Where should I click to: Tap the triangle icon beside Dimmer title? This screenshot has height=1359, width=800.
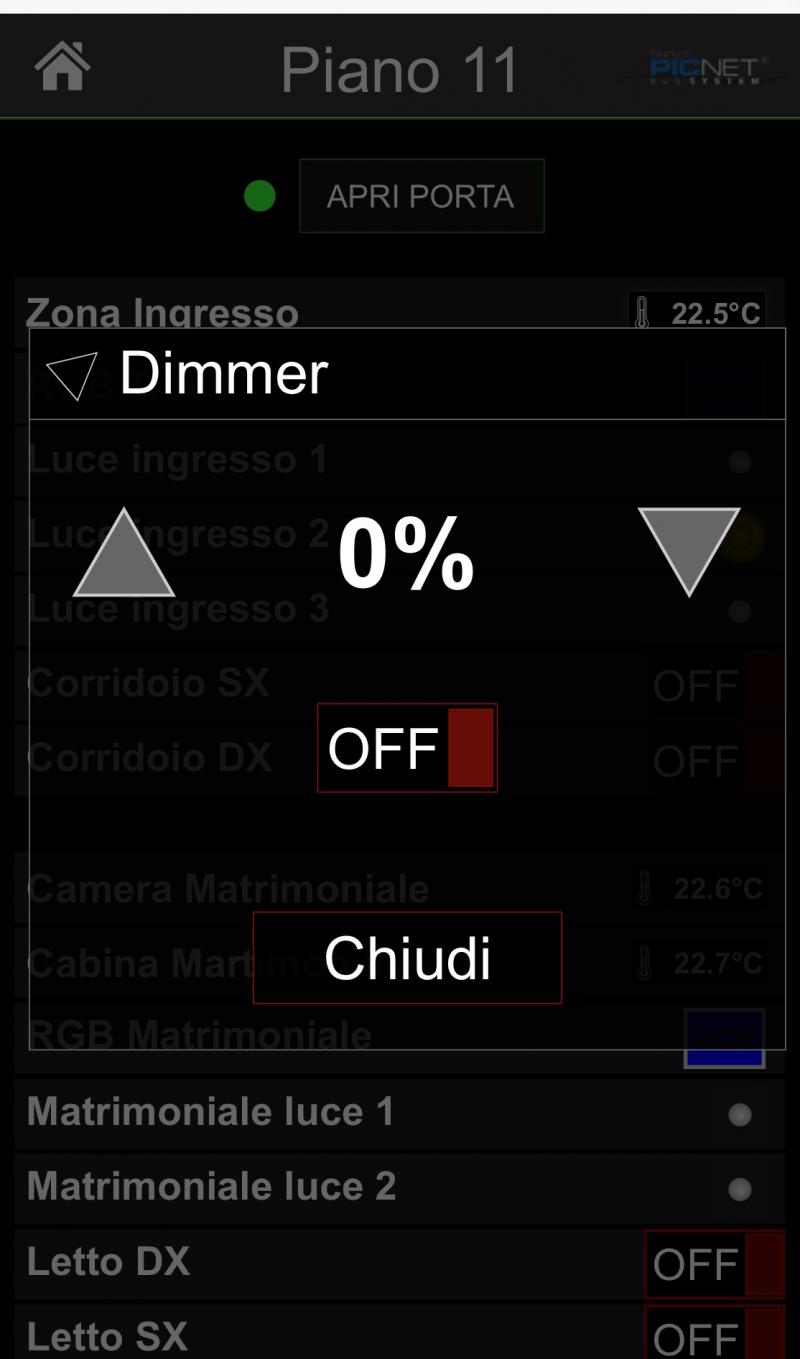click(x=71, y=376)
